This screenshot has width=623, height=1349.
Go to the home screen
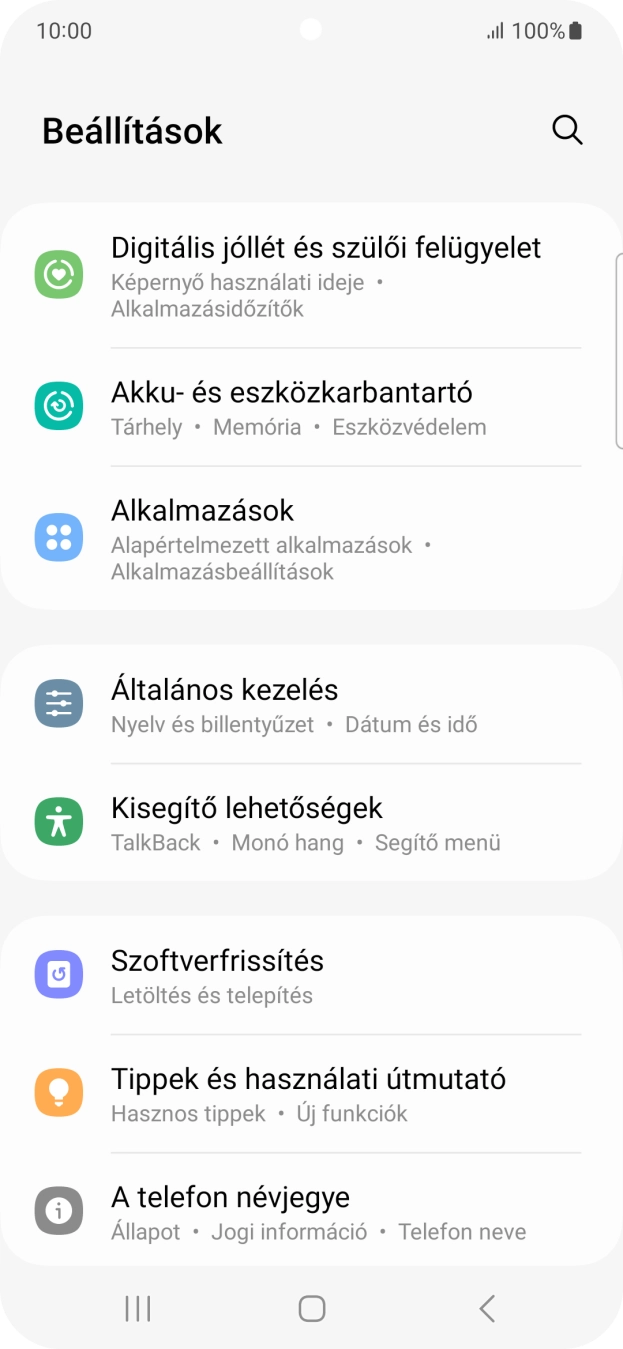[x=312, y=1308]
